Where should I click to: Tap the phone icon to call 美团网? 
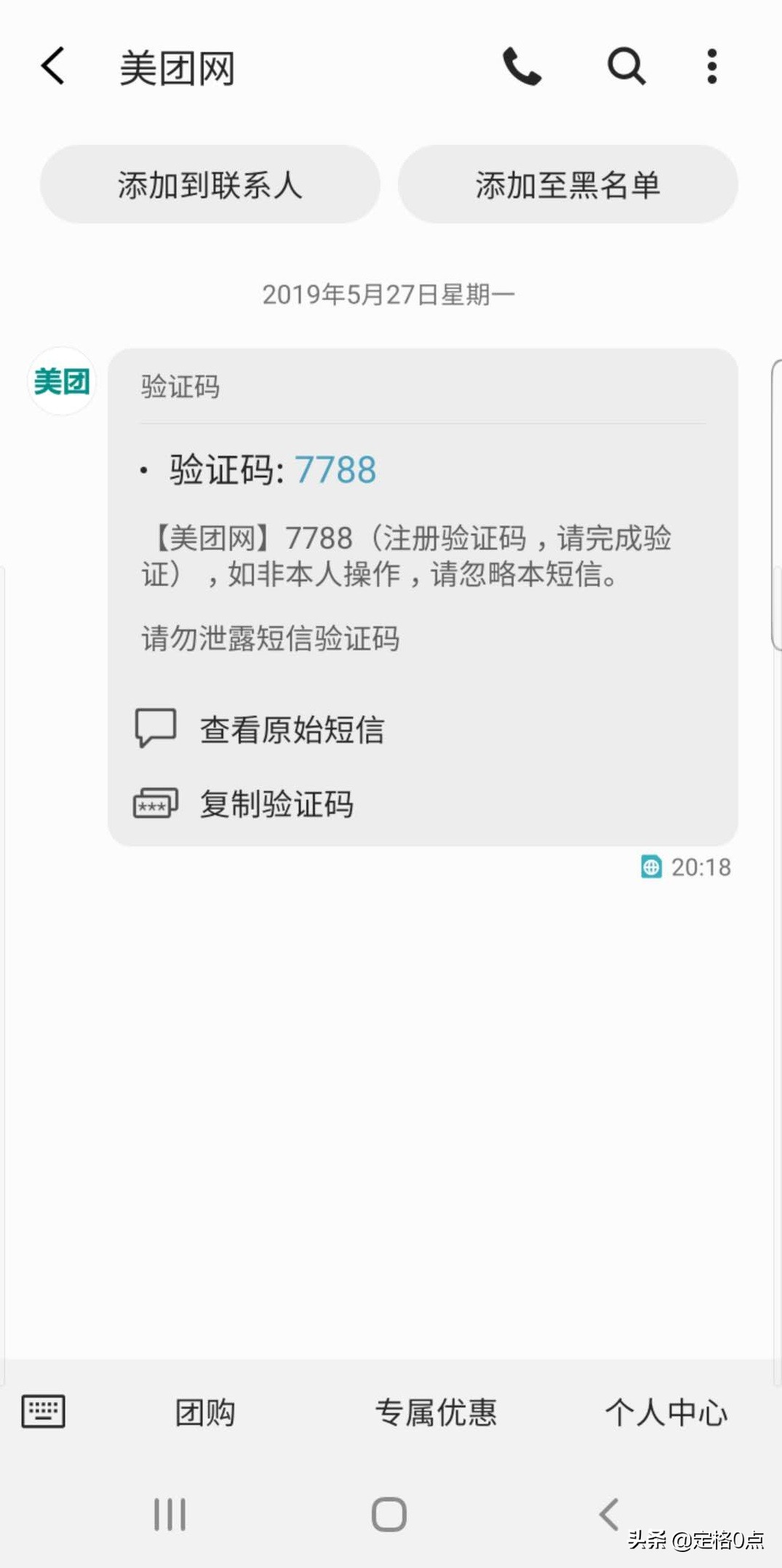coord(522,66)
